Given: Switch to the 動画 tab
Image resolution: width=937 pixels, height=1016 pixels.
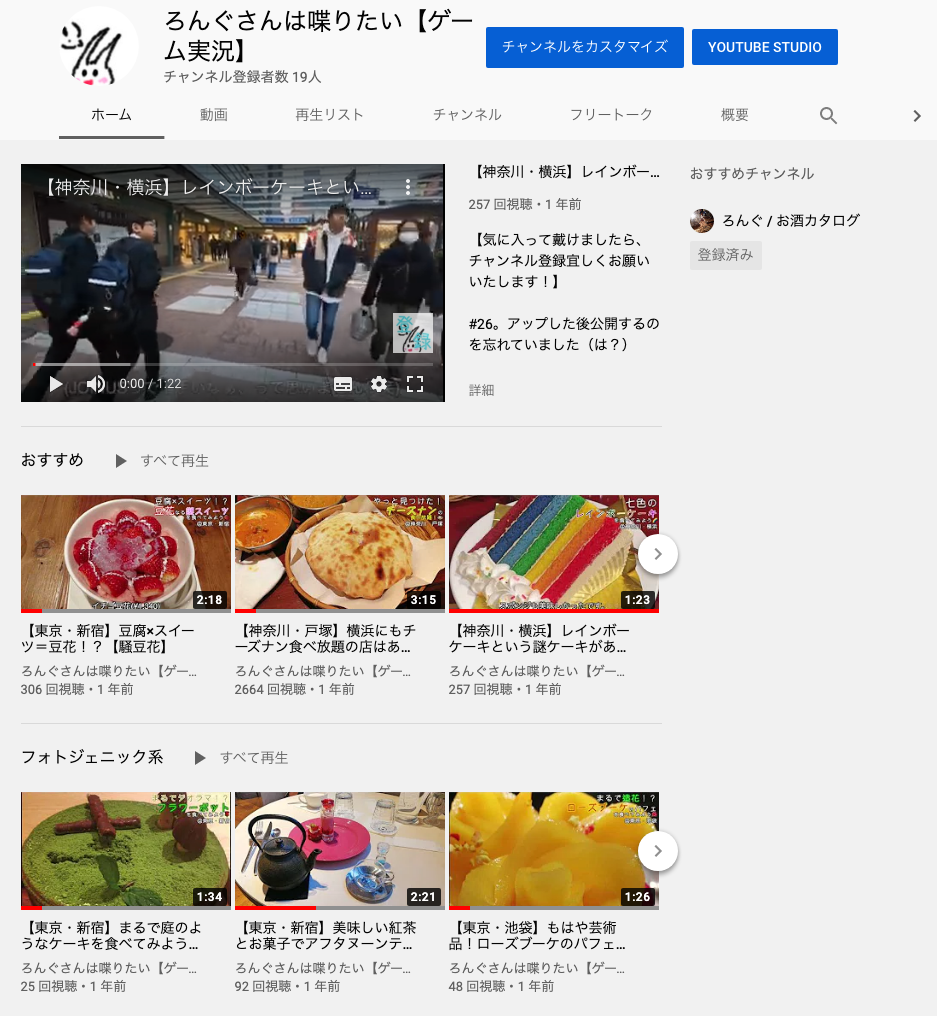Looking at the screenshot, I should coord(213,115).
